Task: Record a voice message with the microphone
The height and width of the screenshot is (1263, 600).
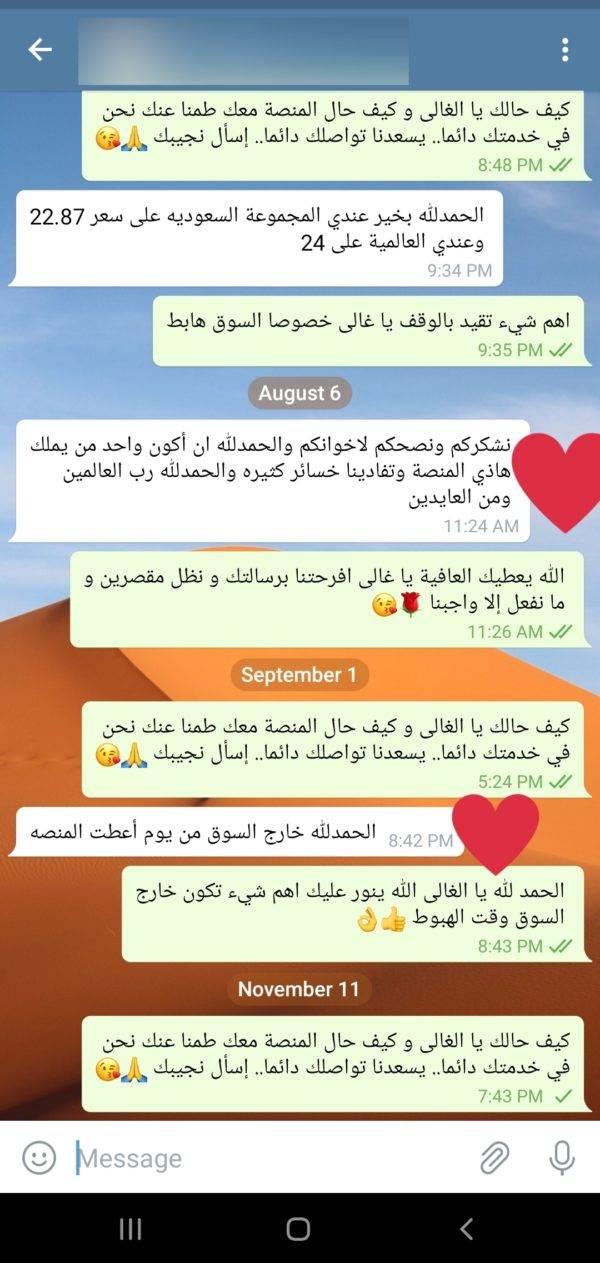Action: (562, 1158)
